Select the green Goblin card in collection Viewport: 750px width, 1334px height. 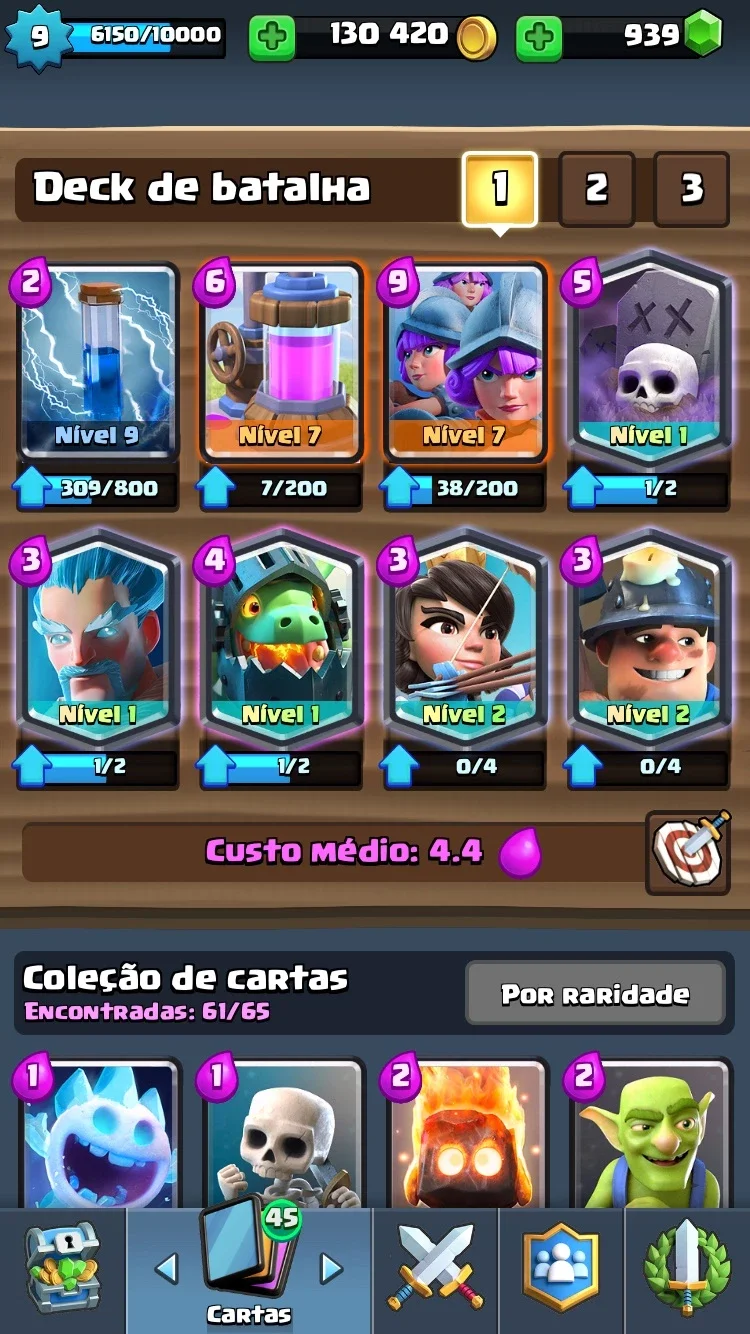point(649,1133)
